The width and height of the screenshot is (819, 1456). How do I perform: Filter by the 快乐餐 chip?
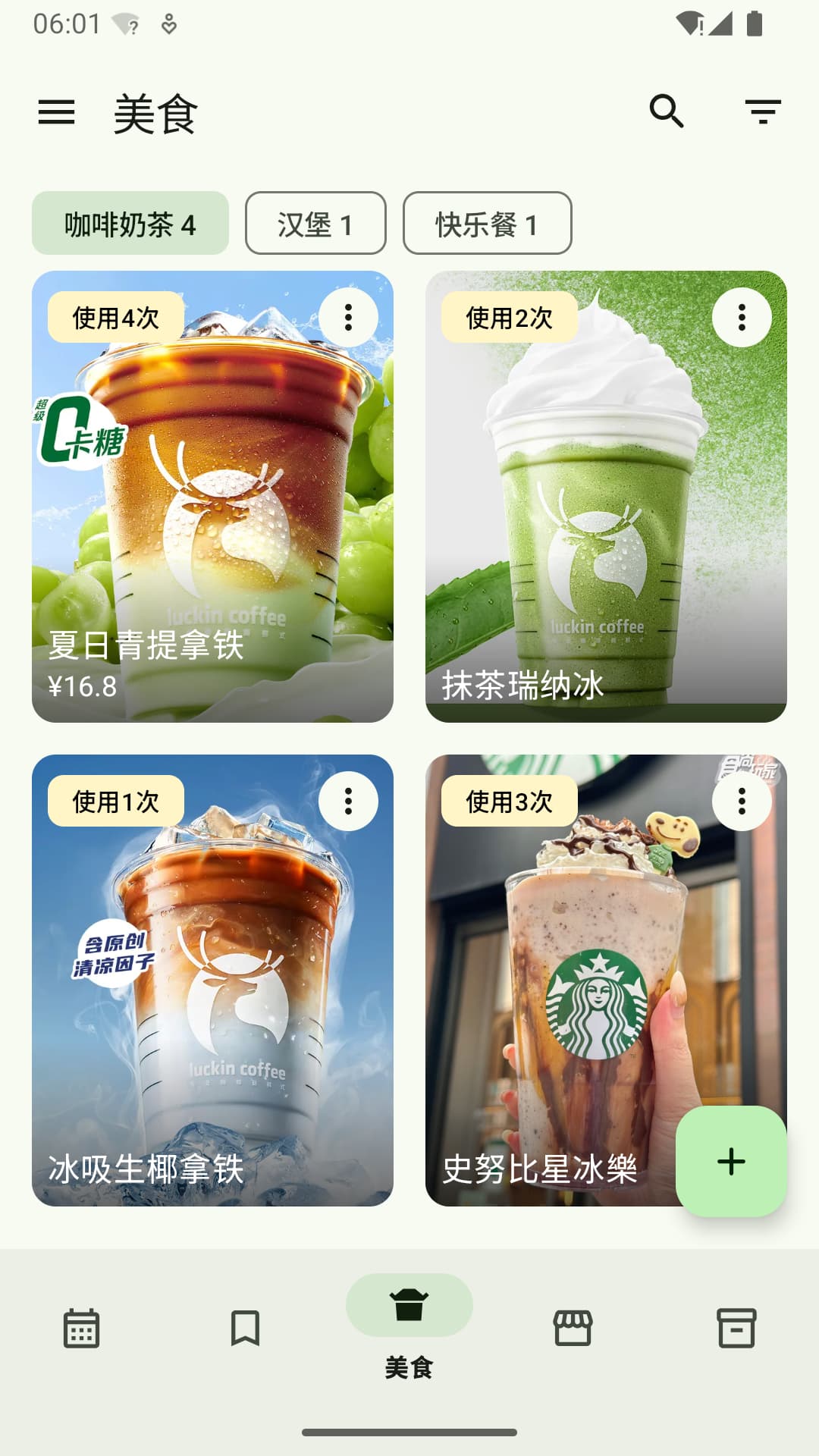coord(487,224)
